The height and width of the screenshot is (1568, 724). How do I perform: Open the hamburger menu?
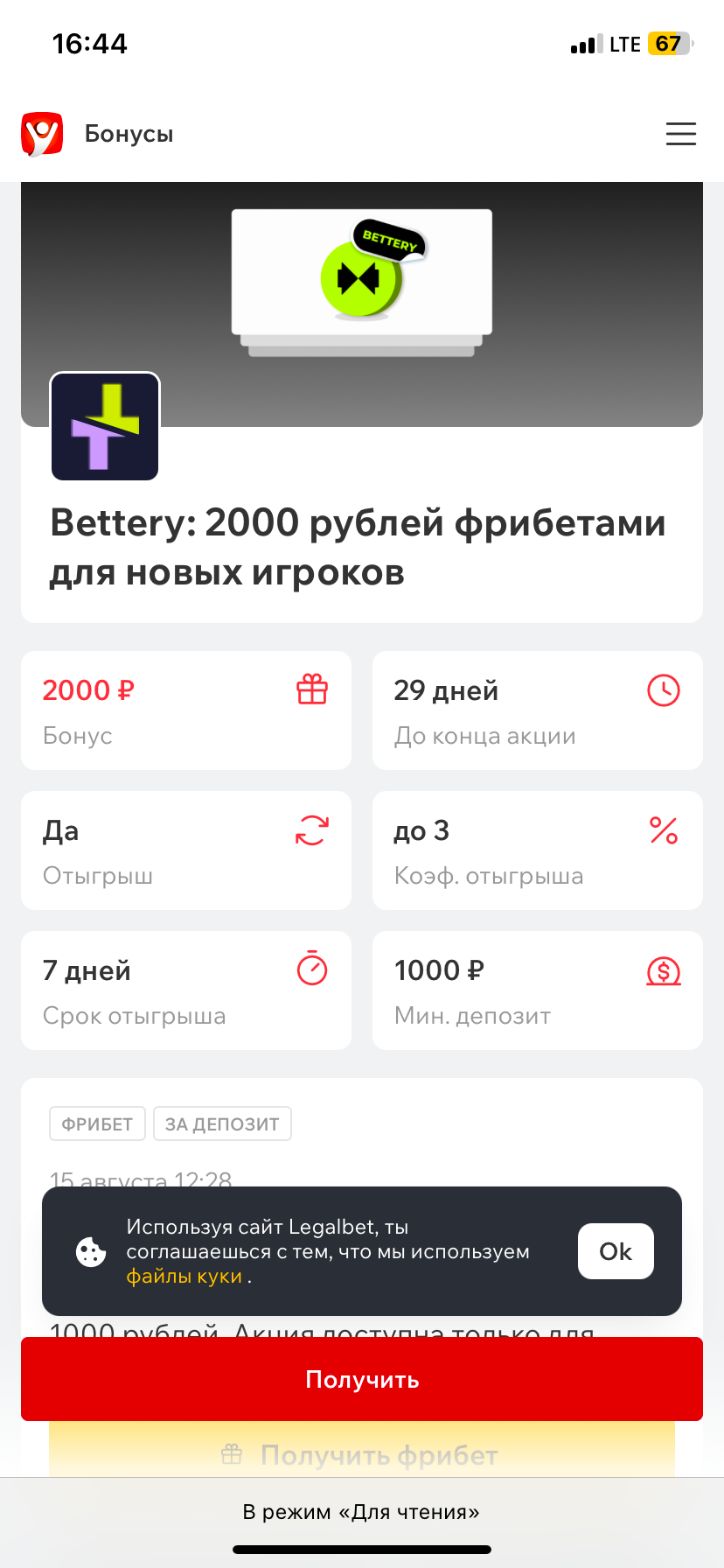(x=680, y=134)
